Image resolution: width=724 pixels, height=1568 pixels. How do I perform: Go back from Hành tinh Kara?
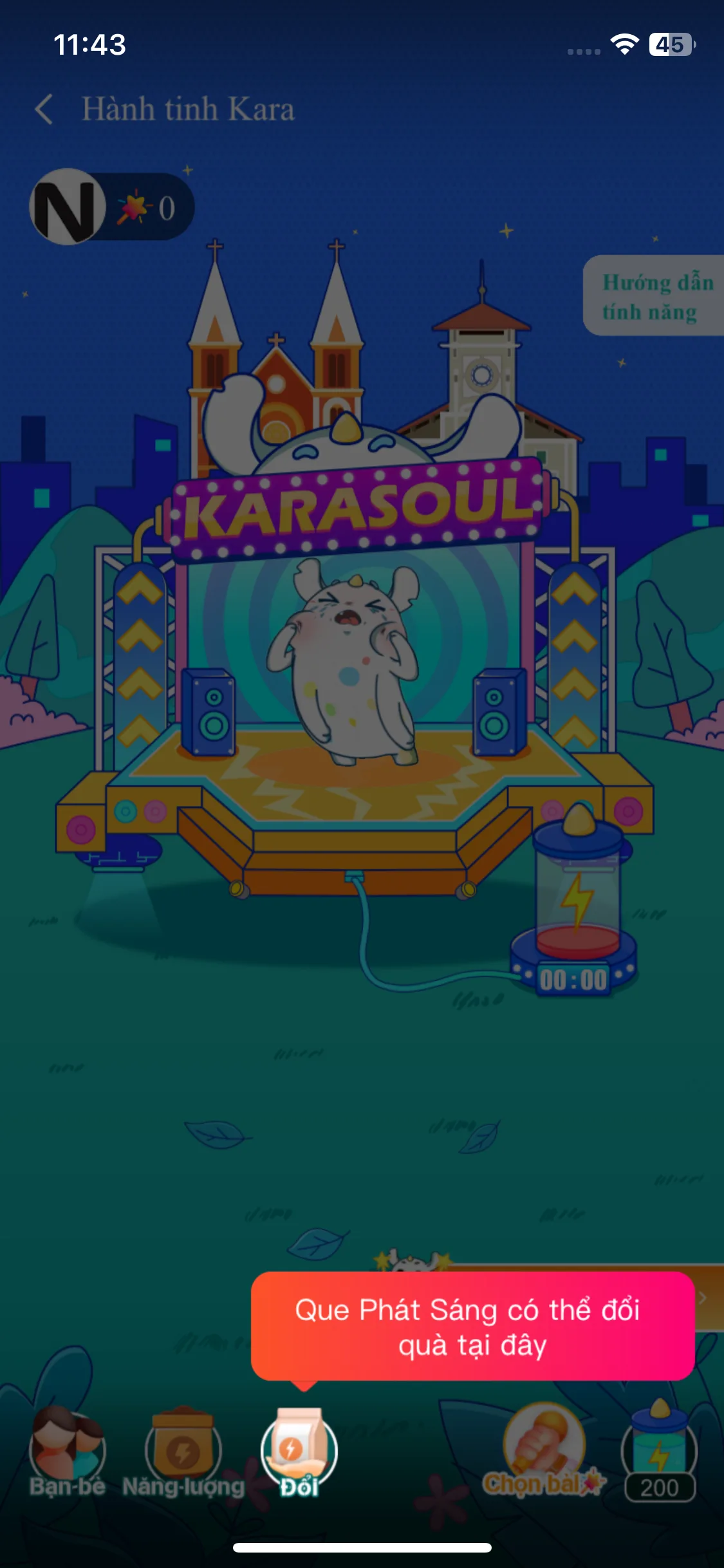pos(44,109)
